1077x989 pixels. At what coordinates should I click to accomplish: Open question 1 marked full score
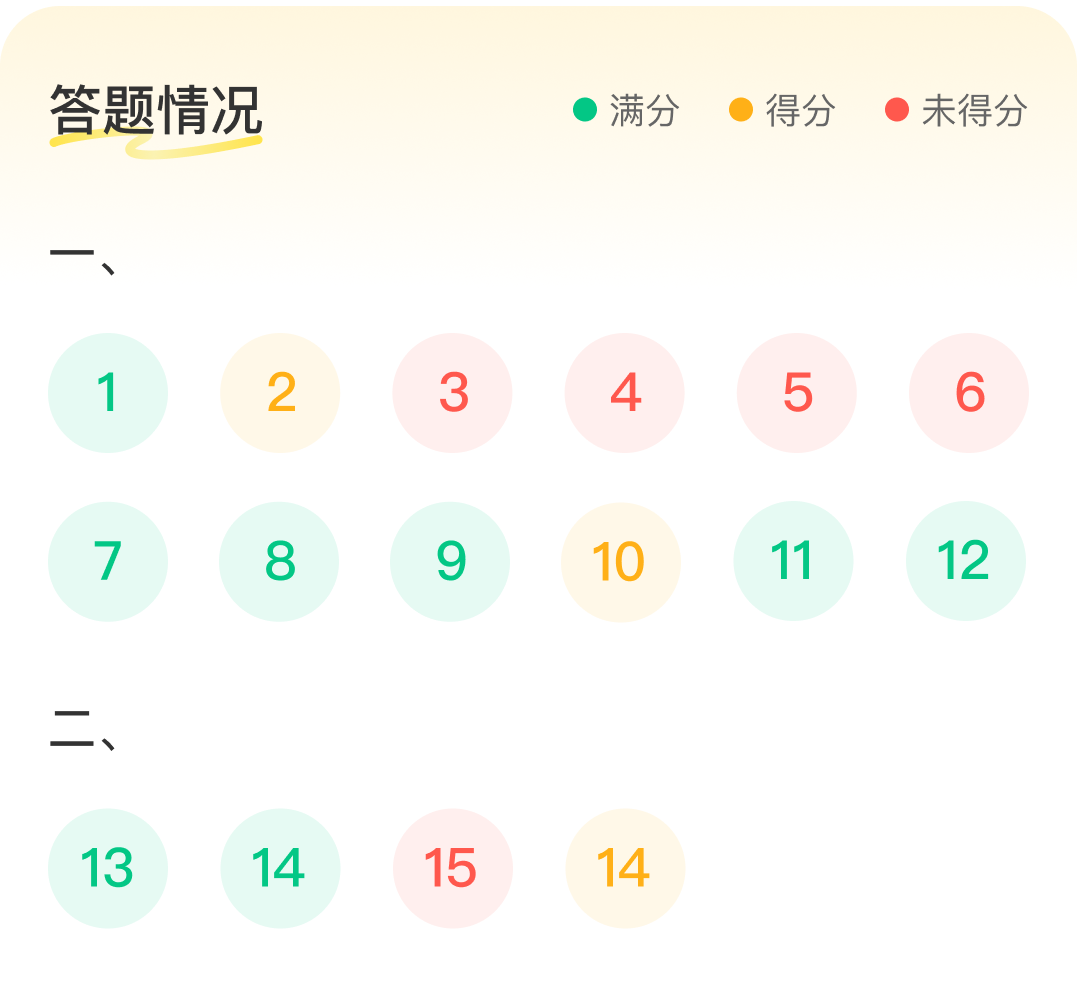(x=108, y=393)
